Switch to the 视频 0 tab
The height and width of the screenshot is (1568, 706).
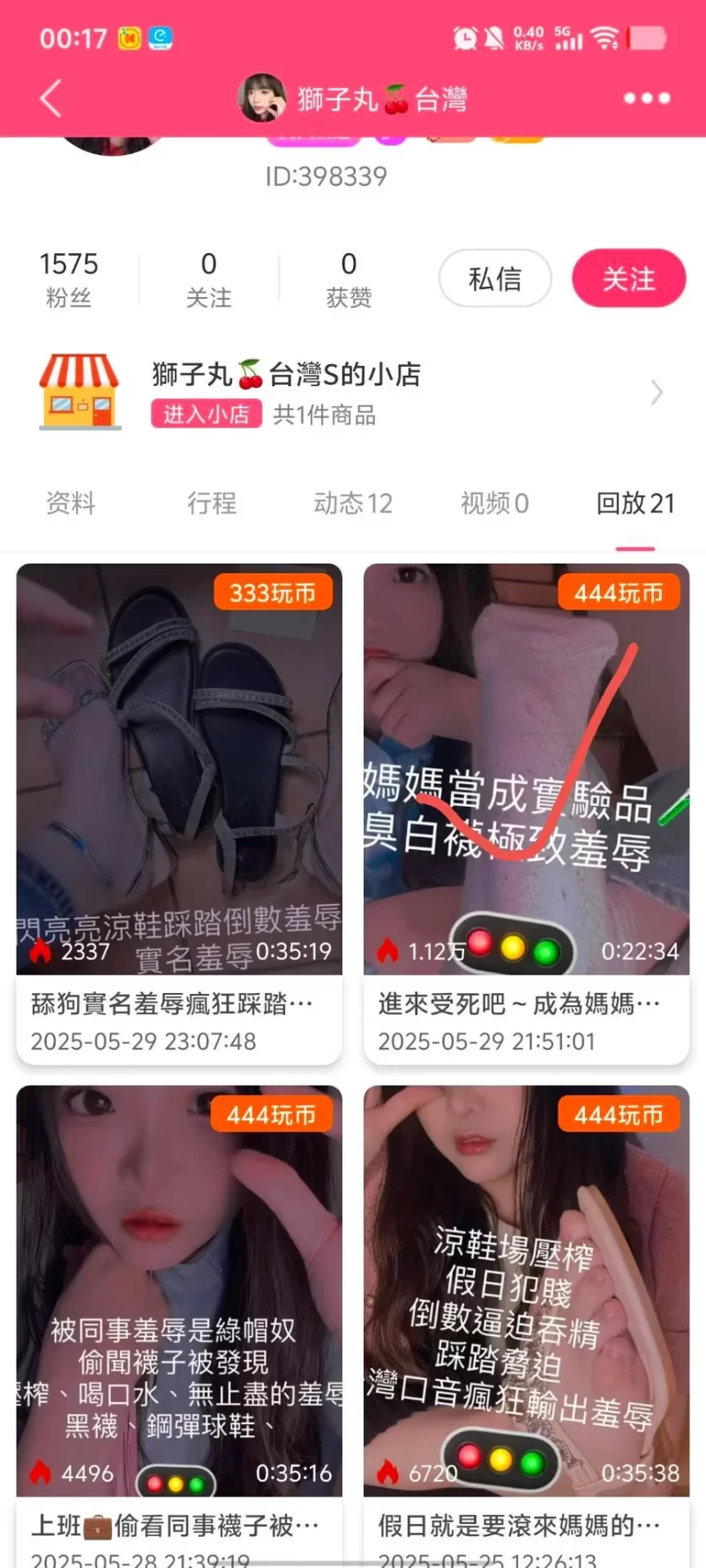point(494,504)
